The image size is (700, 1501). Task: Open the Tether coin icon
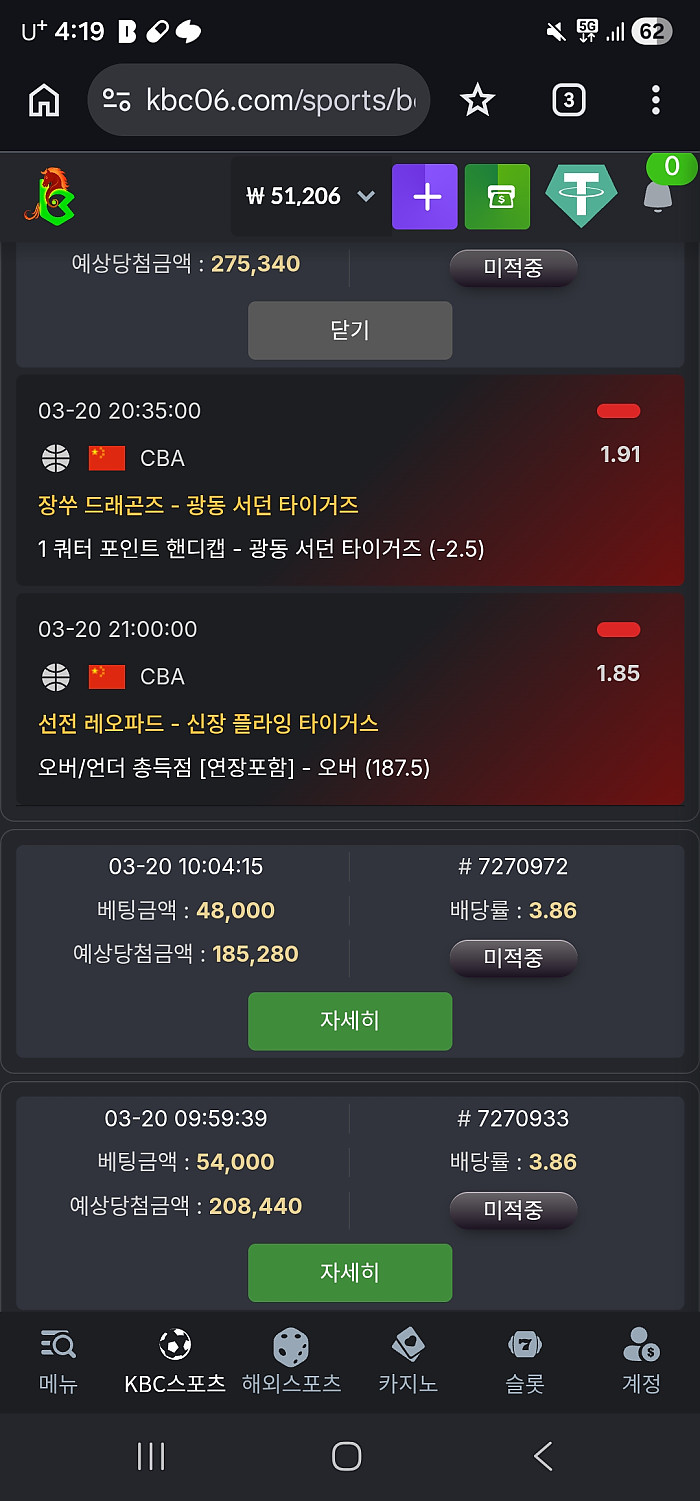click(x=580, y=196)
